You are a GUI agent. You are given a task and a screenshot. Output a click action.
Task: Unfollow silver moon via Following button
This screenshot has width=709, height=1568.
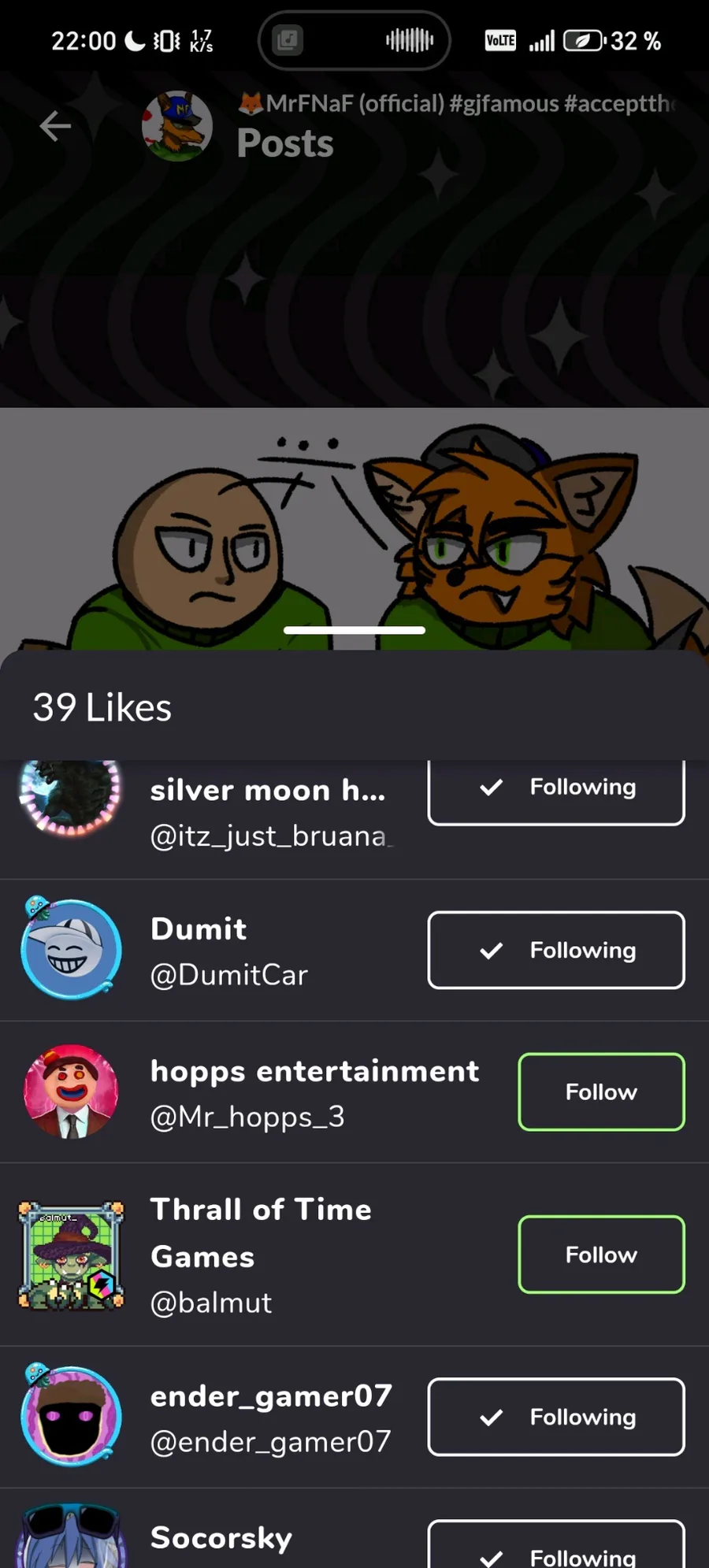(556, 789)
